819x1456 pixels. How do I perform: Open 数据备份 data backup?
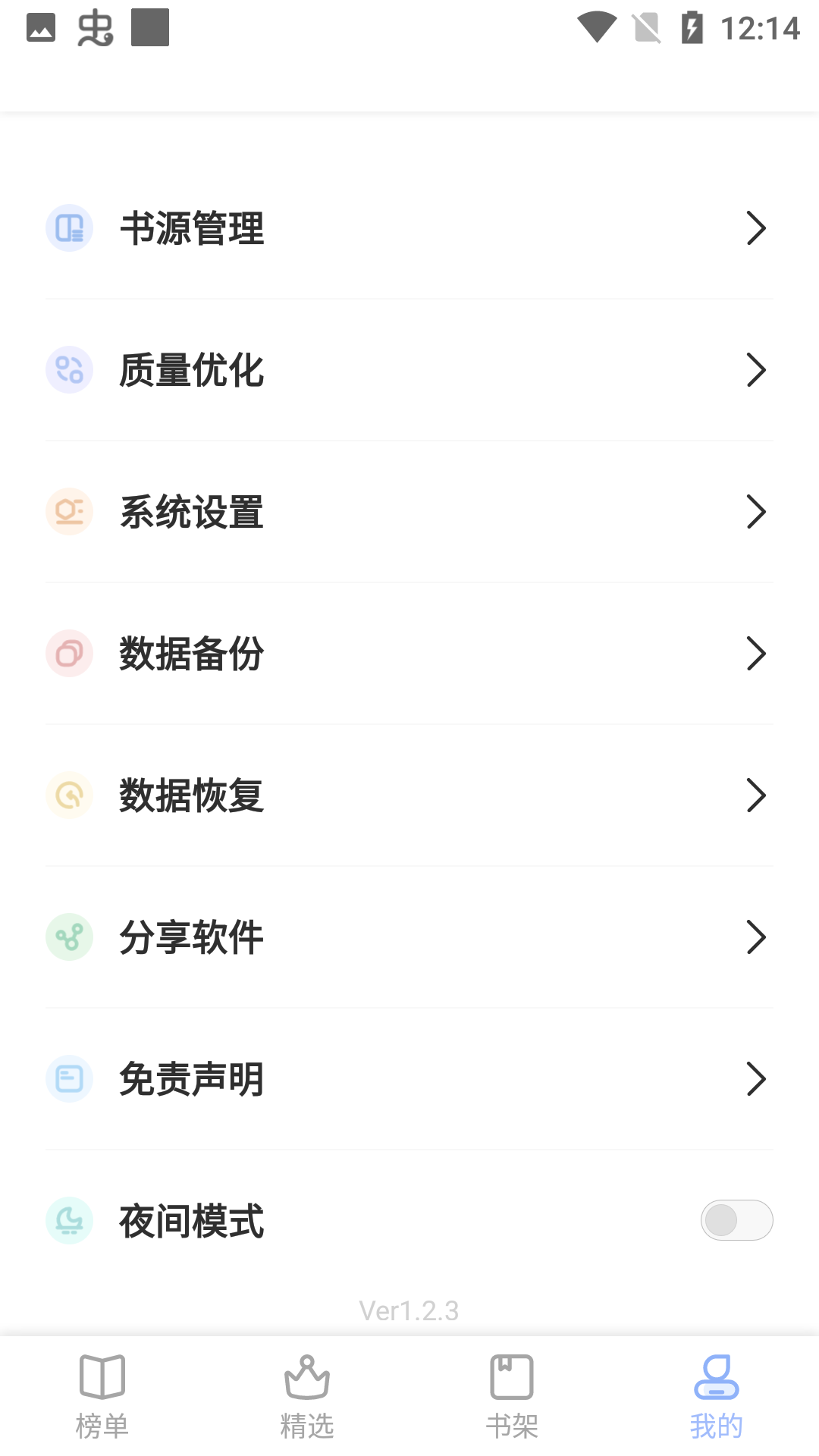click(x=409, y=654)
